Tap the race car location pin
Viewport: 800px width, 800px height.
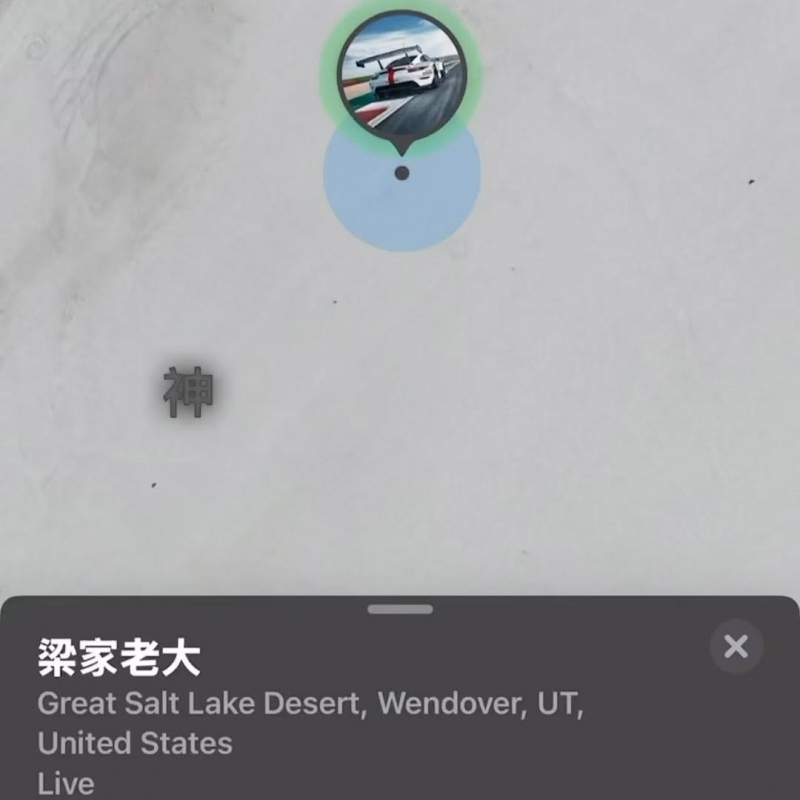pos(402,76)
